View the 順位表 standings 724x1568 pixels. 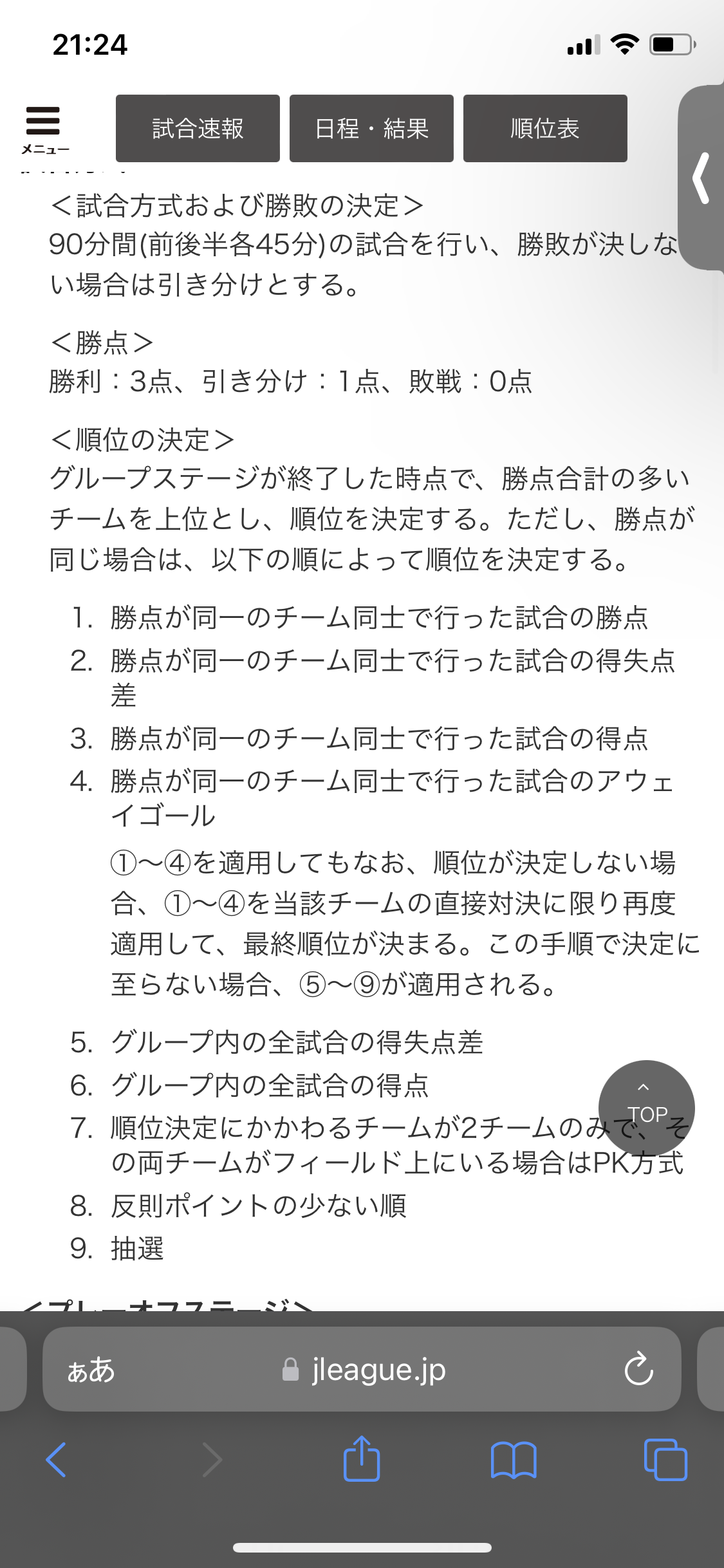click(545, 128)
